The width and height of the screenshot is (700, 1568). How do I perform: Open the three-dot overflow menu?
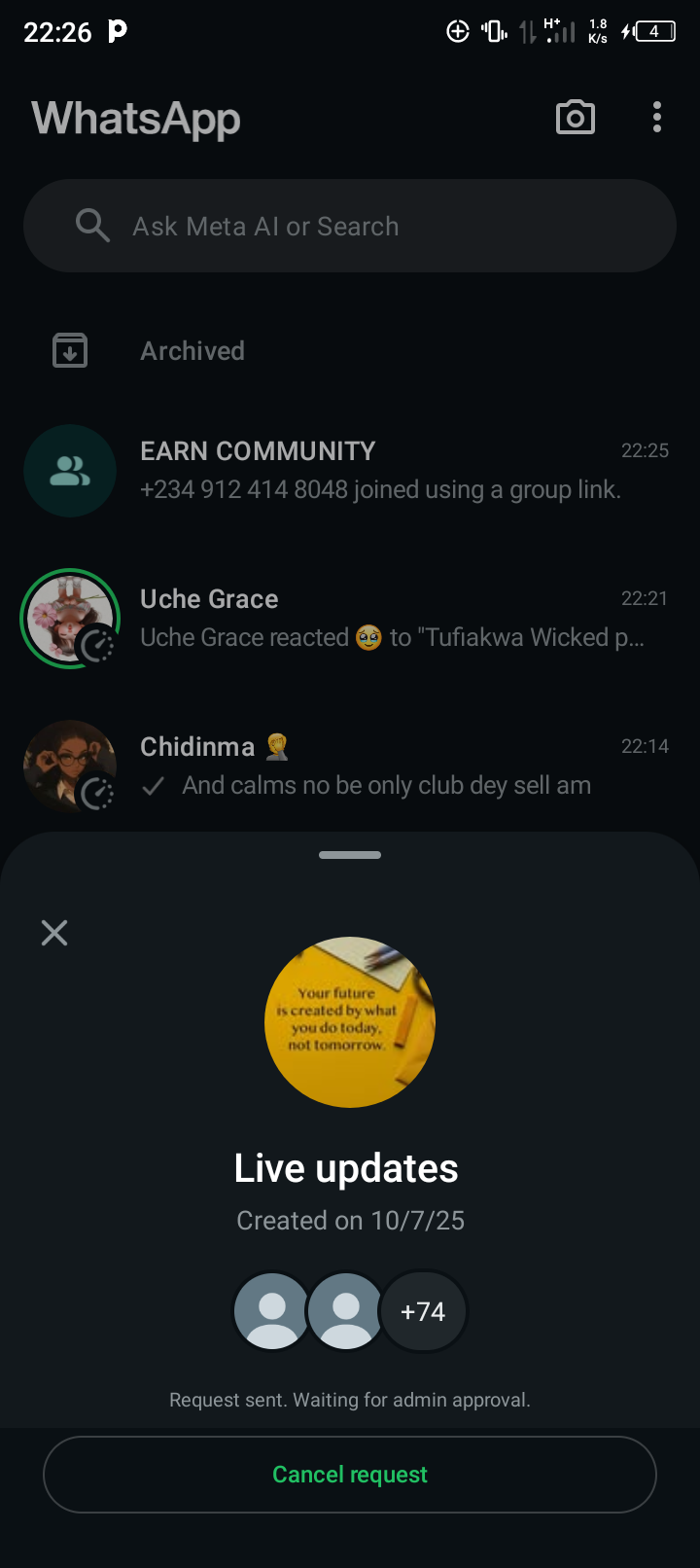(x=657, y=118)
